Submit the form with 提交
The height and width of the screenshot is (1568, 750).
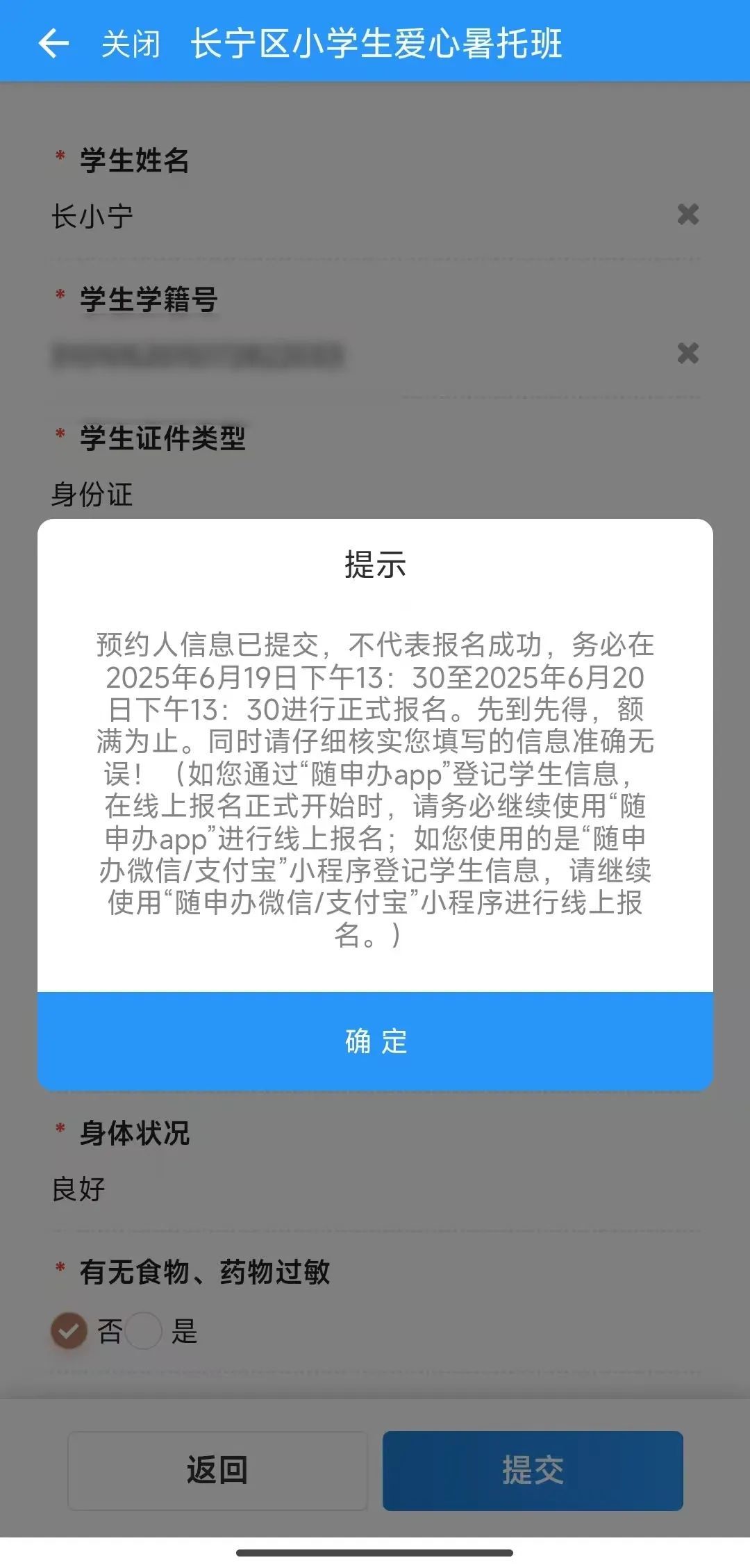pos(533,1471)
